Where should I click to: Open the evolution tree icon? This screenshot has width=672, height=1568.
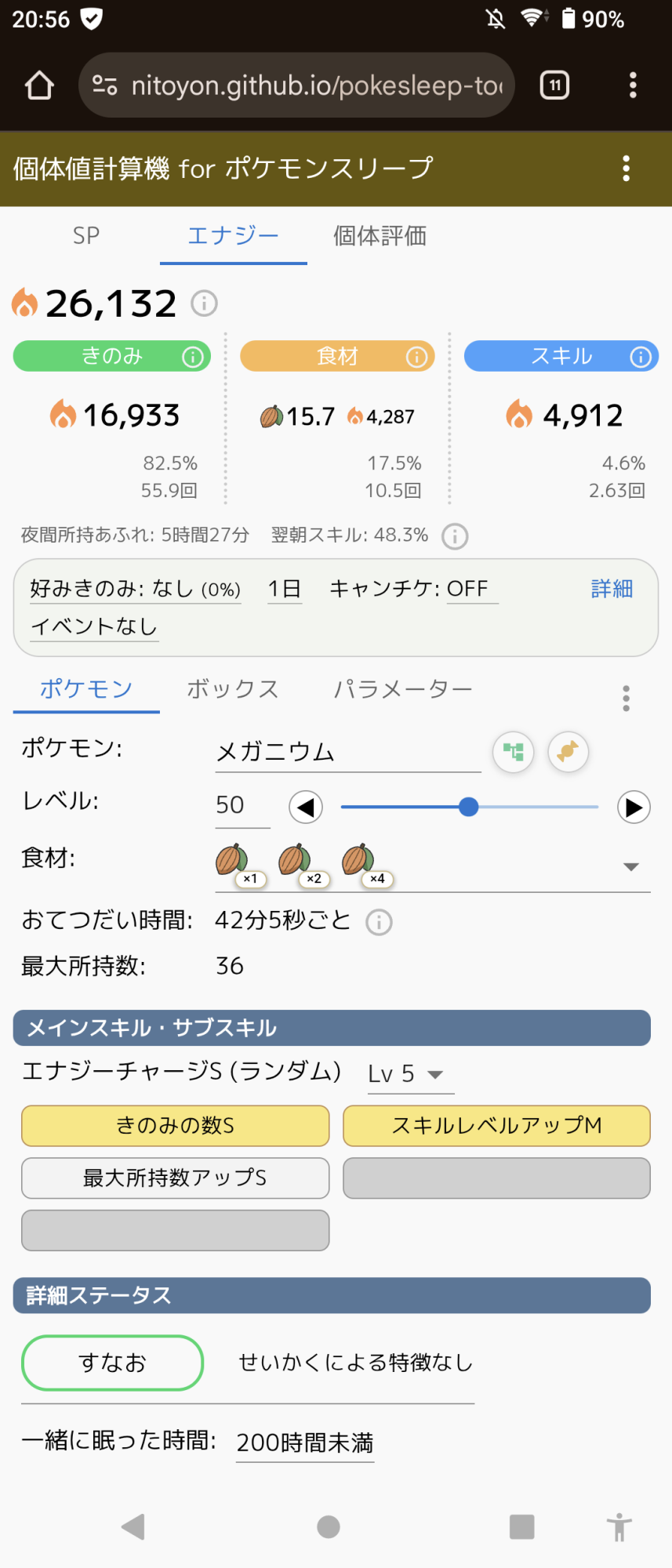[x=513, y=752]
